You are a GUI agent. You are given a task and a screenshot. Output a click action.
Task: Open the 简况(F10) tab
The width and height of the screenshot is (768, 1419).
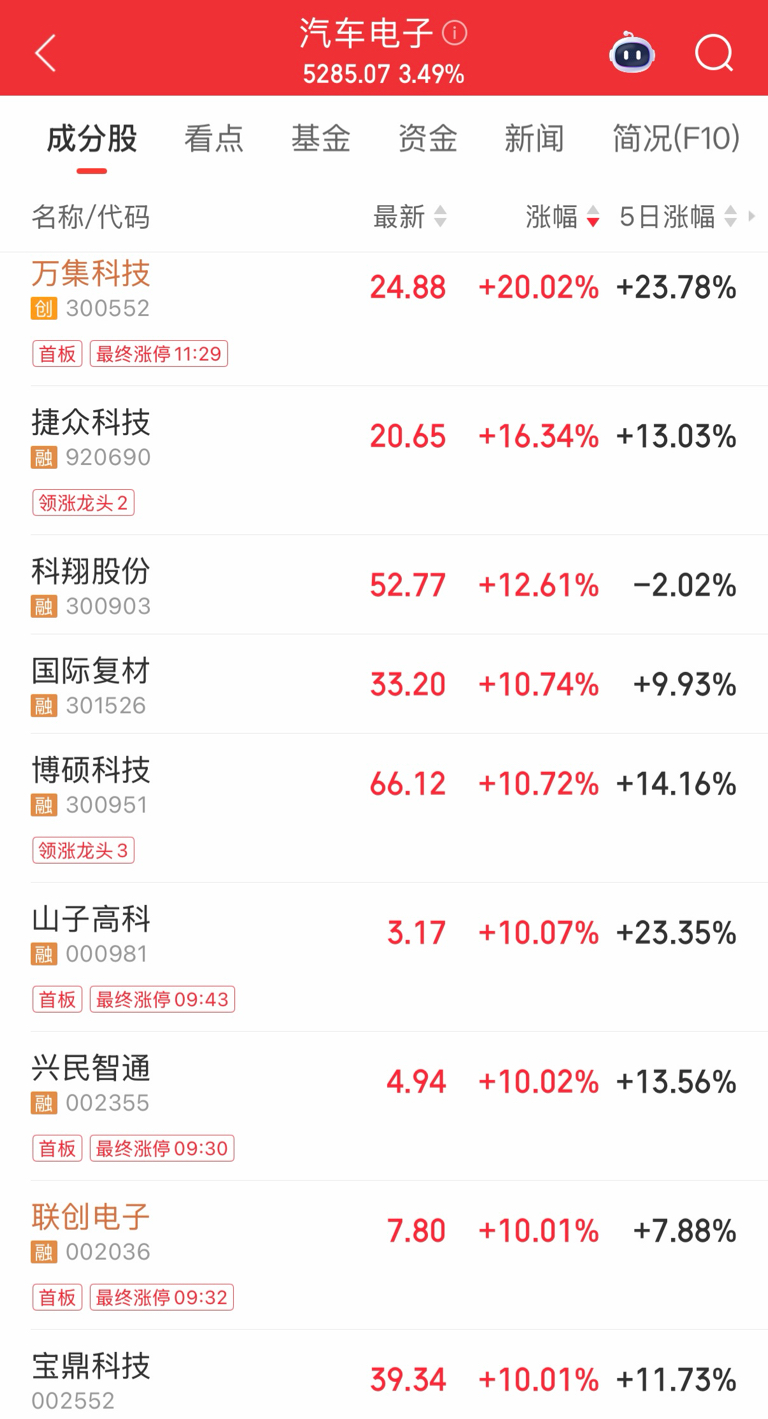click(x=676, y=138)
